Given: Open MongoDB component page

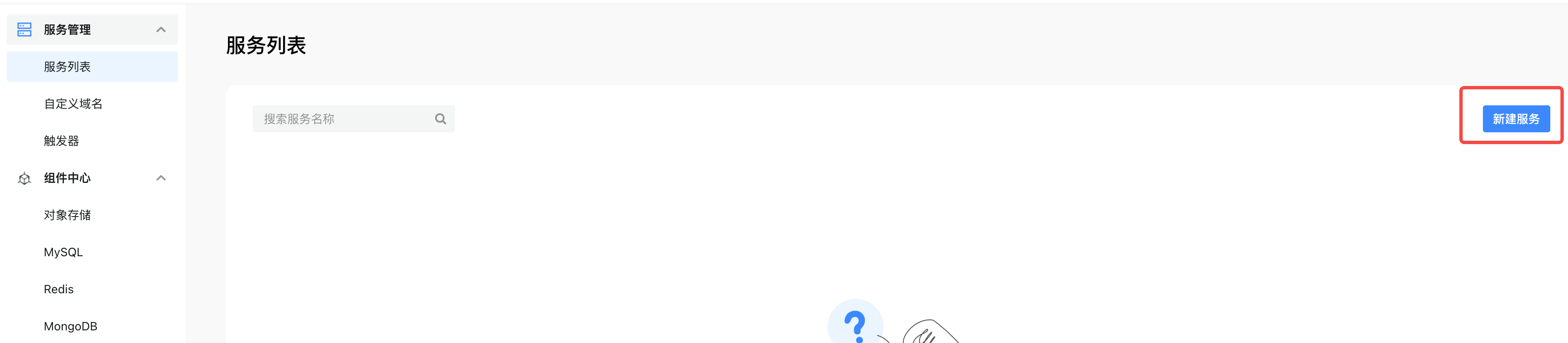Looking at the screenshot, I should [71, 327].
